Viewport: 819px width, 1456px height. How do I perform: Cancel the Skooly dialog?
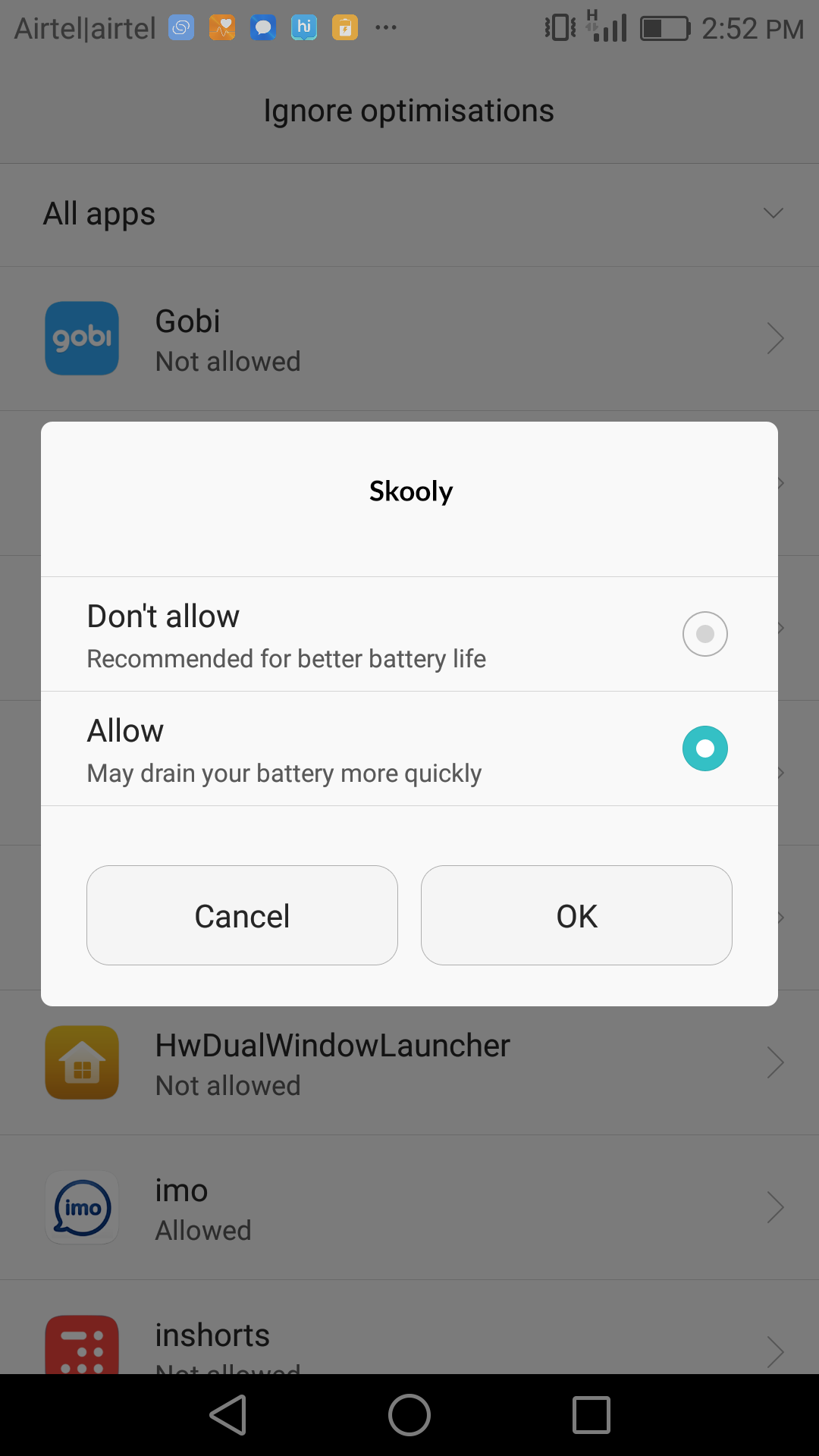point(242,915)
